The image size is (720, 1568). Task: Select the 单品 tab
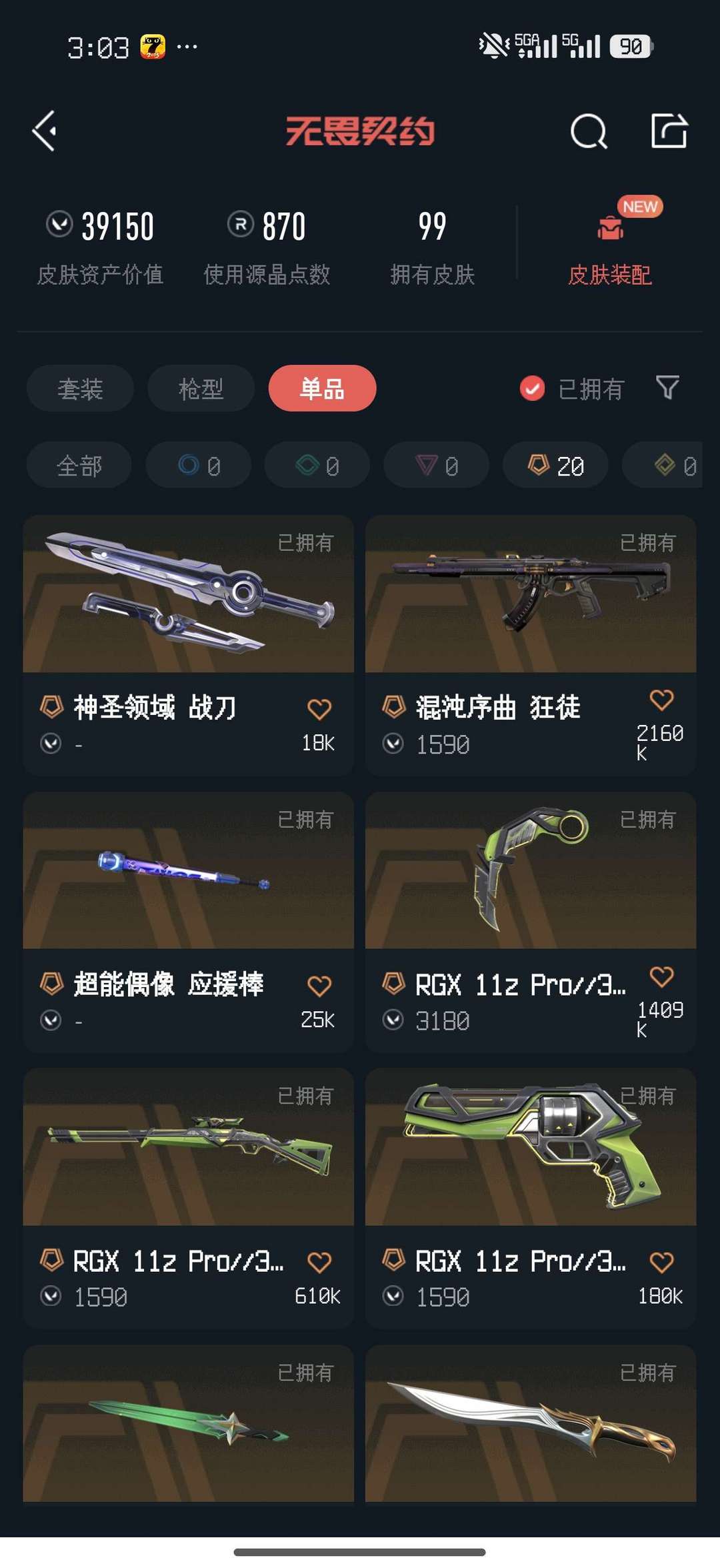pos(322,388)
